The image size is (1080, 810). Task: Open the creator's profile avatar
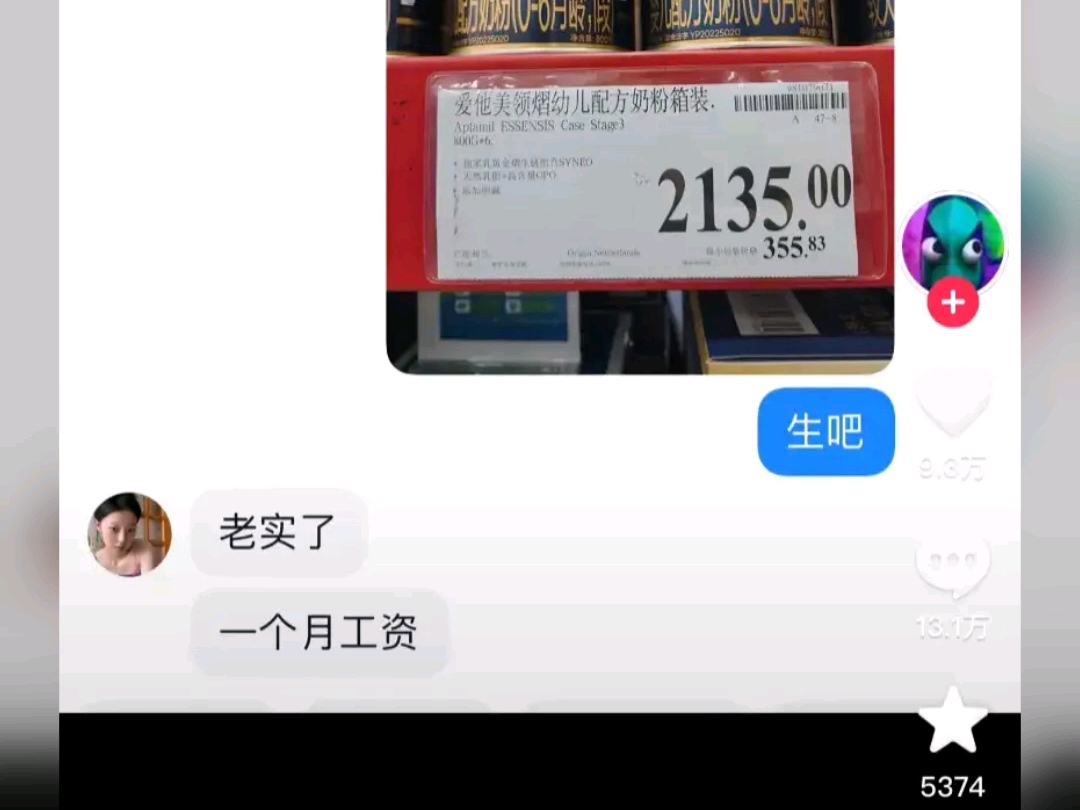tap(952, 243)
